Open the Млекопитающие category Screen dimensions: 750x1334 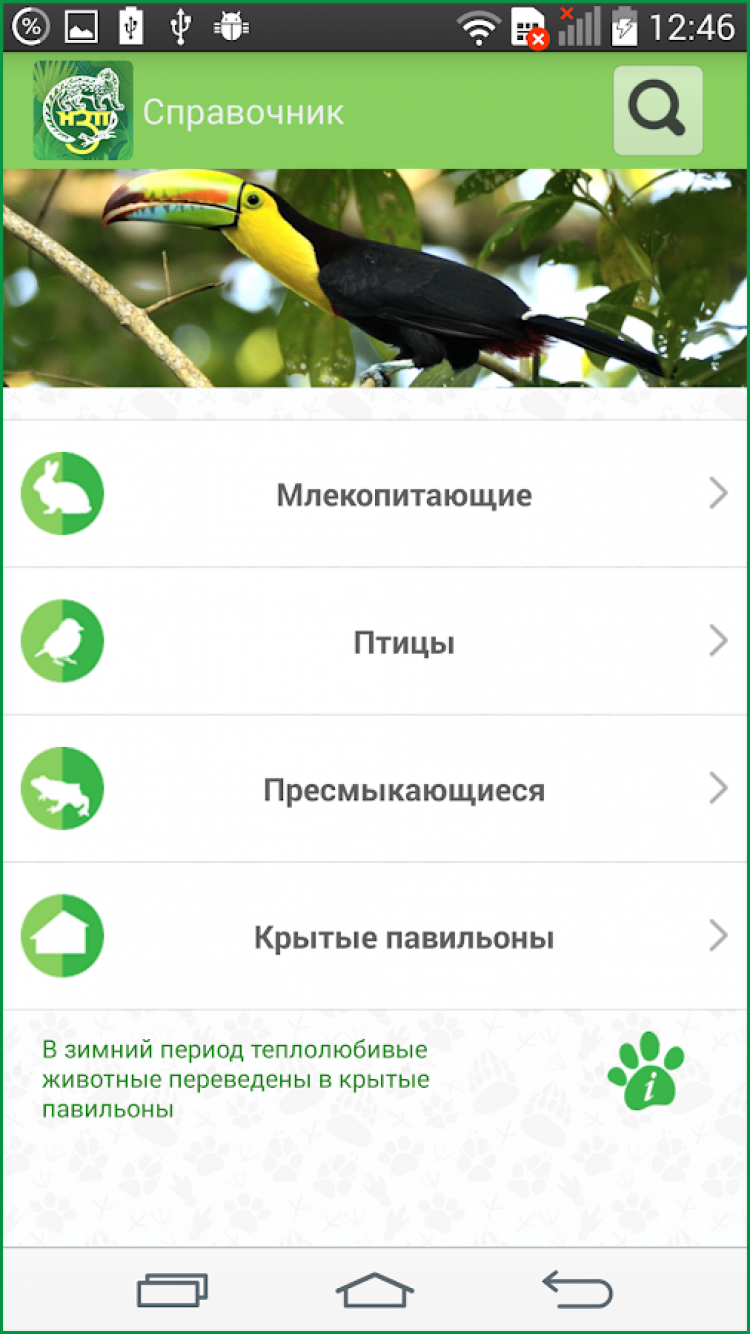pyautogui.click(x=375, y=494)
